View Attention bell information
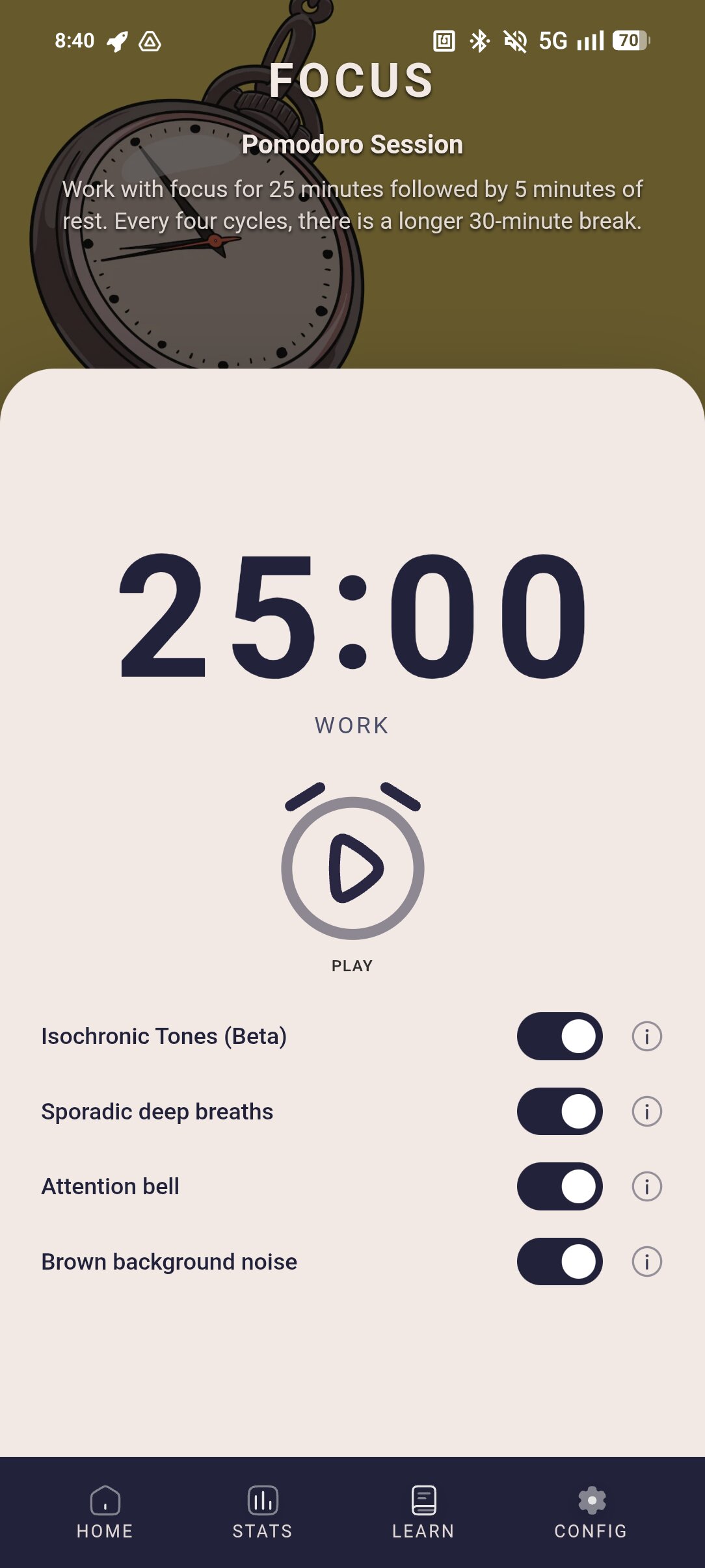Image resolution: width=705 pixels, height=1568 pixels. (647, 1186)
